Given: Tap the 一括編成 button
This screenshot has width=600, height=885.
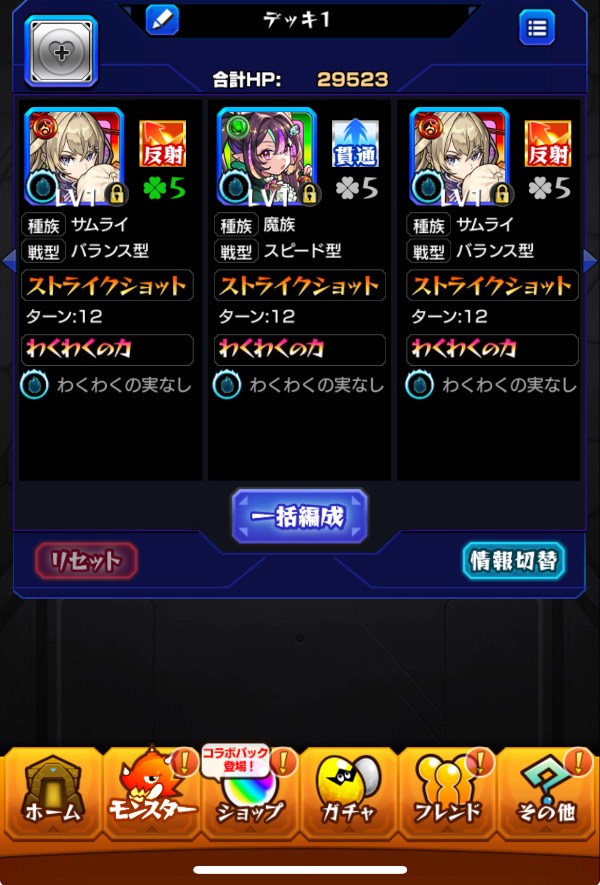Looking at the screenshot, I should click(299, 517).
